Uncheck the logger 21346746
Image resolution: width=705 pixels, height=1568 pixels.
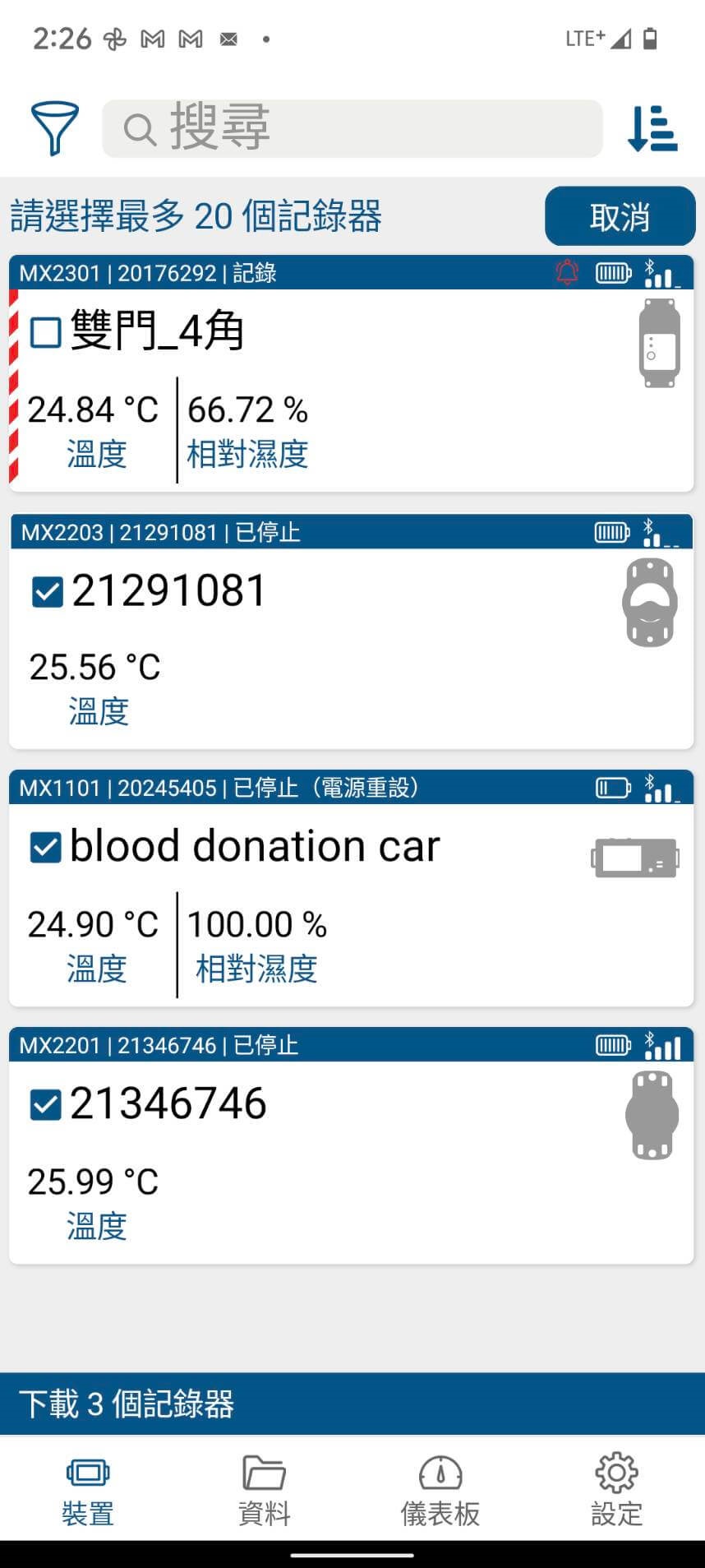(46, 1105)
